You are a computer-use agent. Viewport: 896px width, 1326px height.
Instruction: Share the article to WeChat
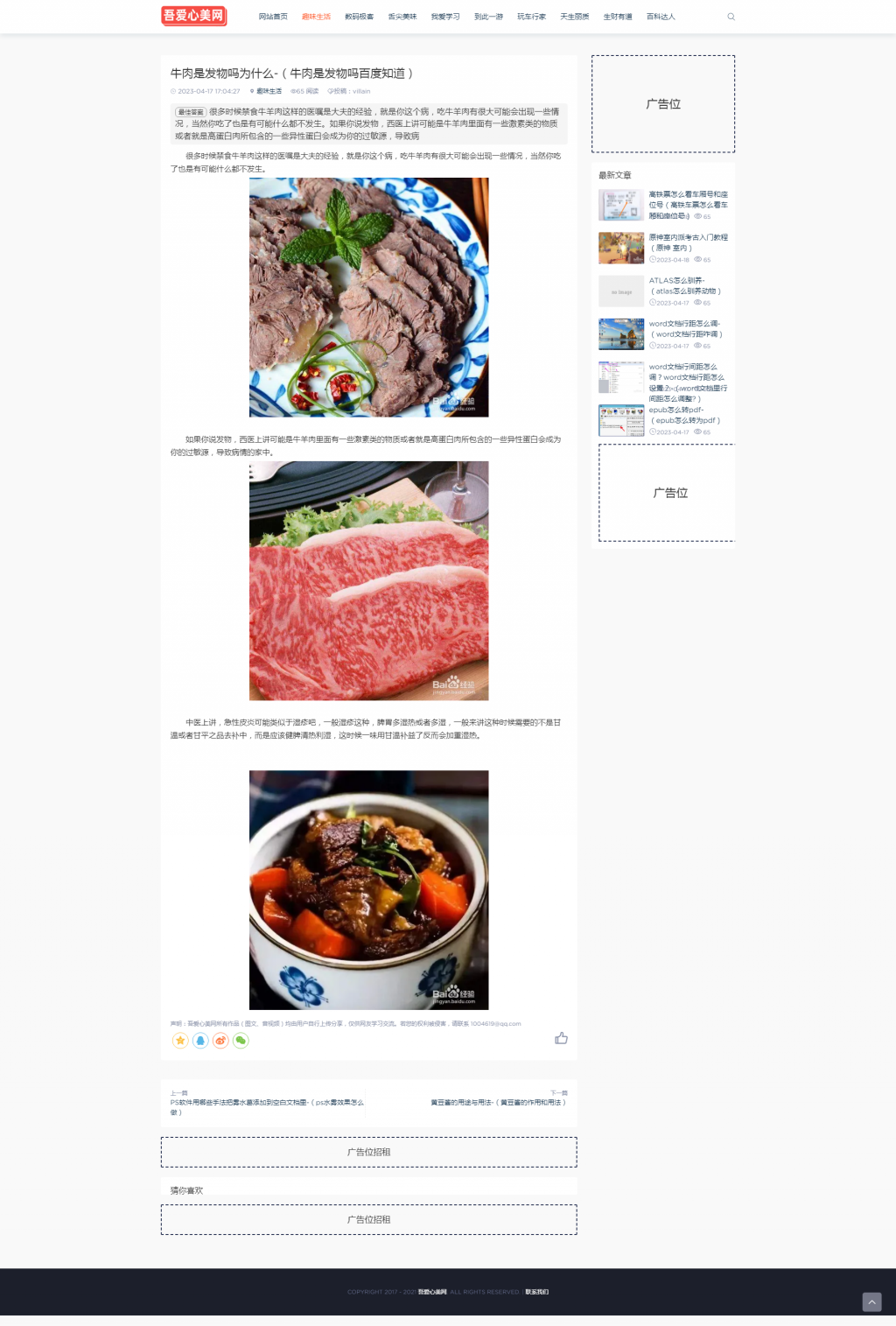tap(241, 1041)
